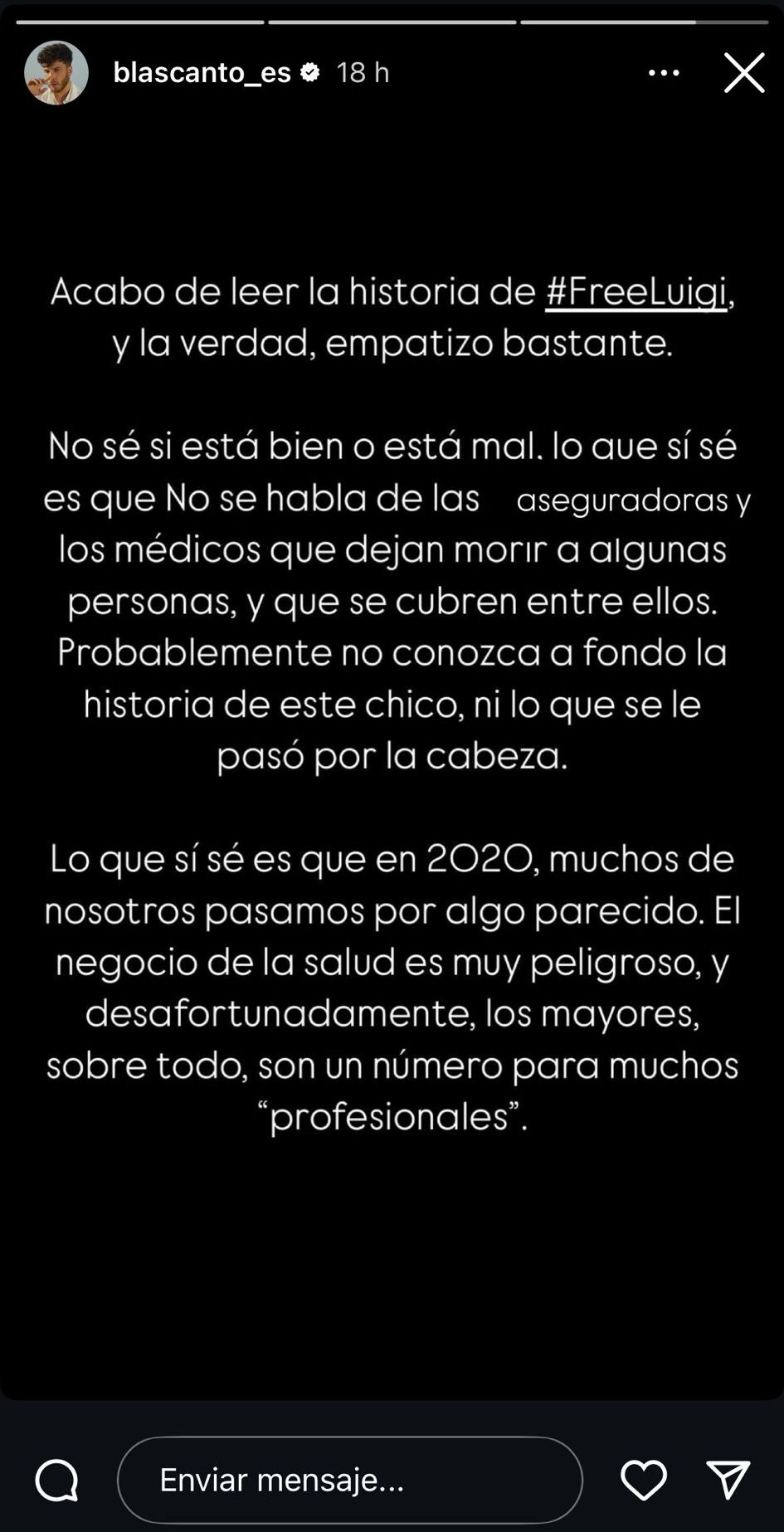The width and height of the screenshot is (784, 1532).
Task: Focus the Enviar mensaje field
Action: coord(349,1480)
